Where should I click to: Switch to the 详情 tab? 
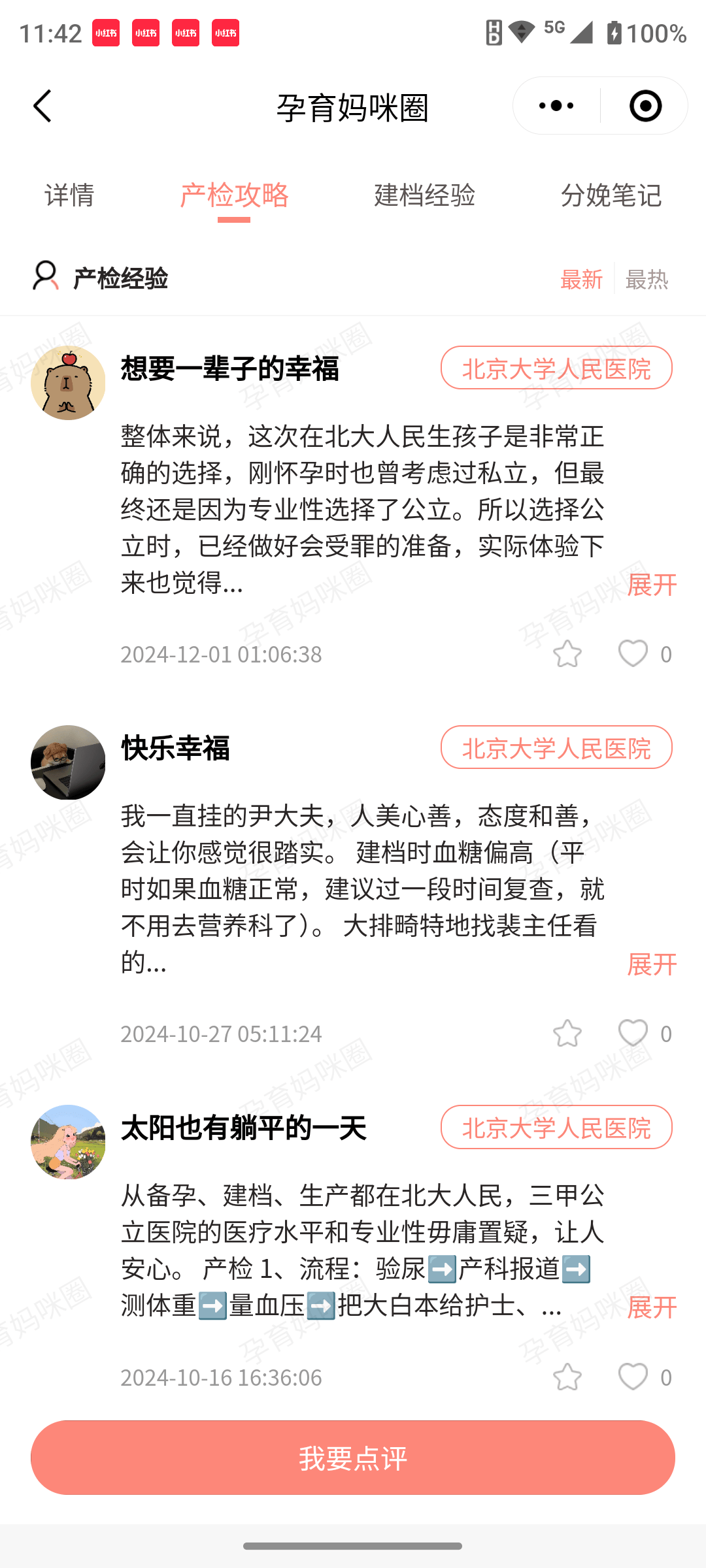click(x=69, y=195)
